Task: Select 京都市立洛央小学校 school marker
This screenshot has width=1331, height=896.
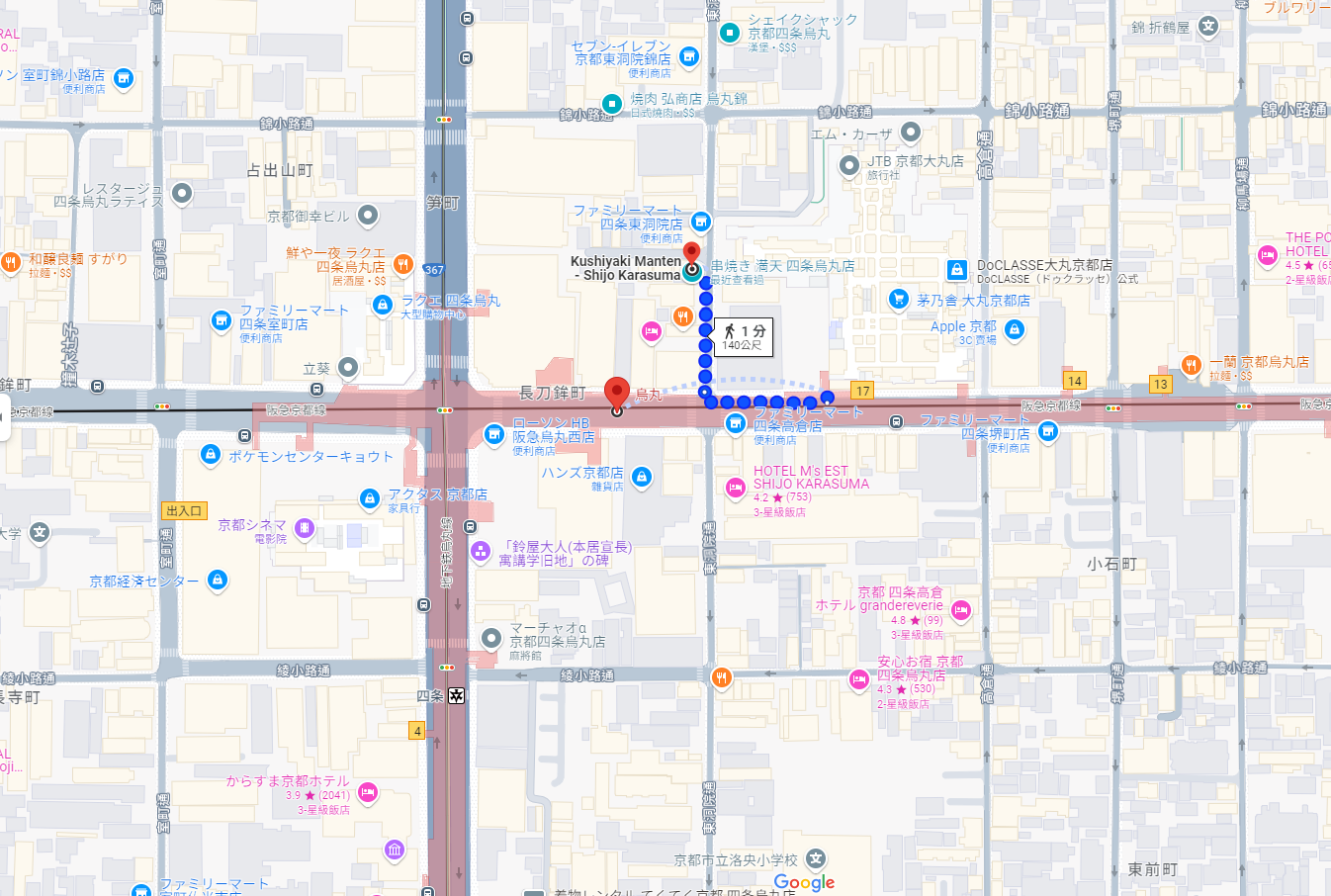Action: click(x=815, y=858)
